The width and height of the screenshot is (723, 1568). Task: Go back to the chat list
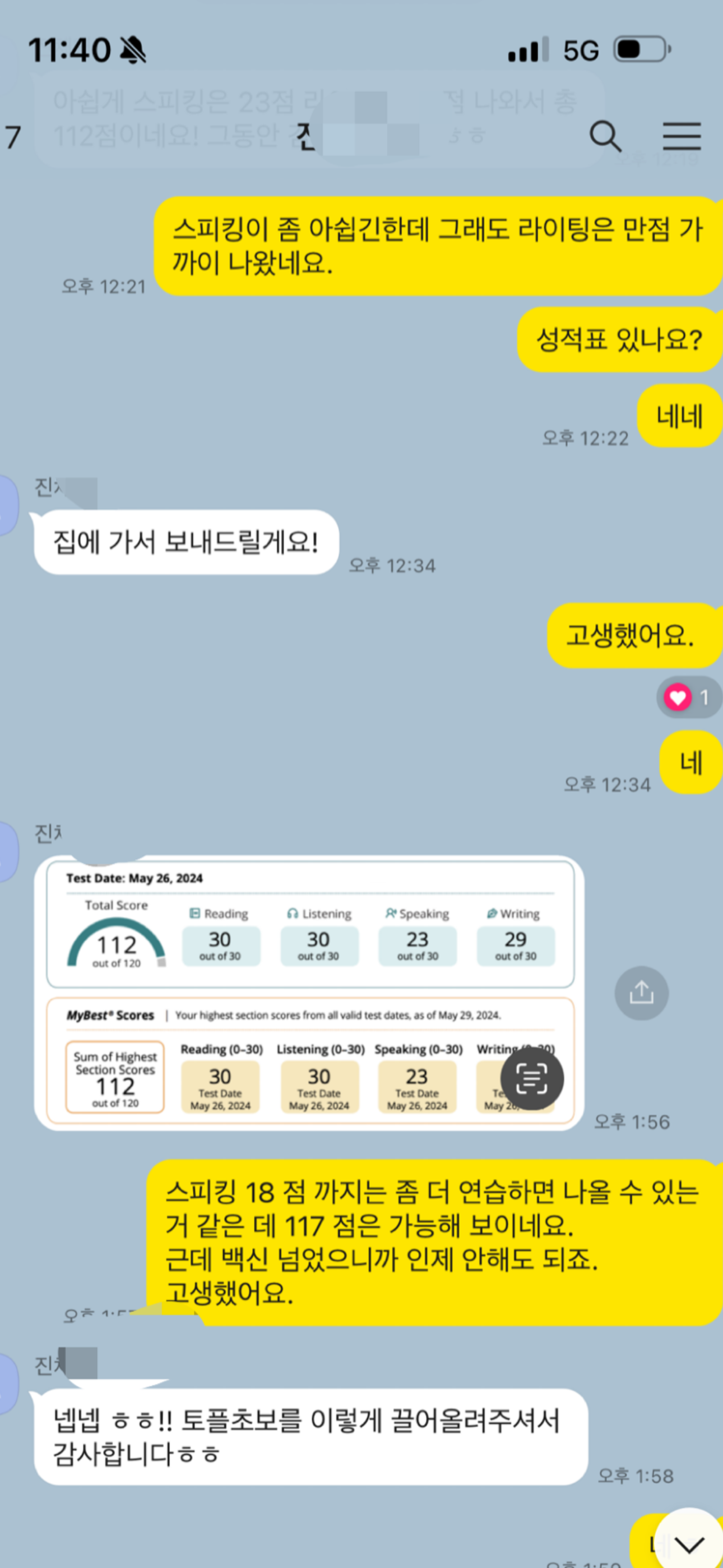click(13, 137)
